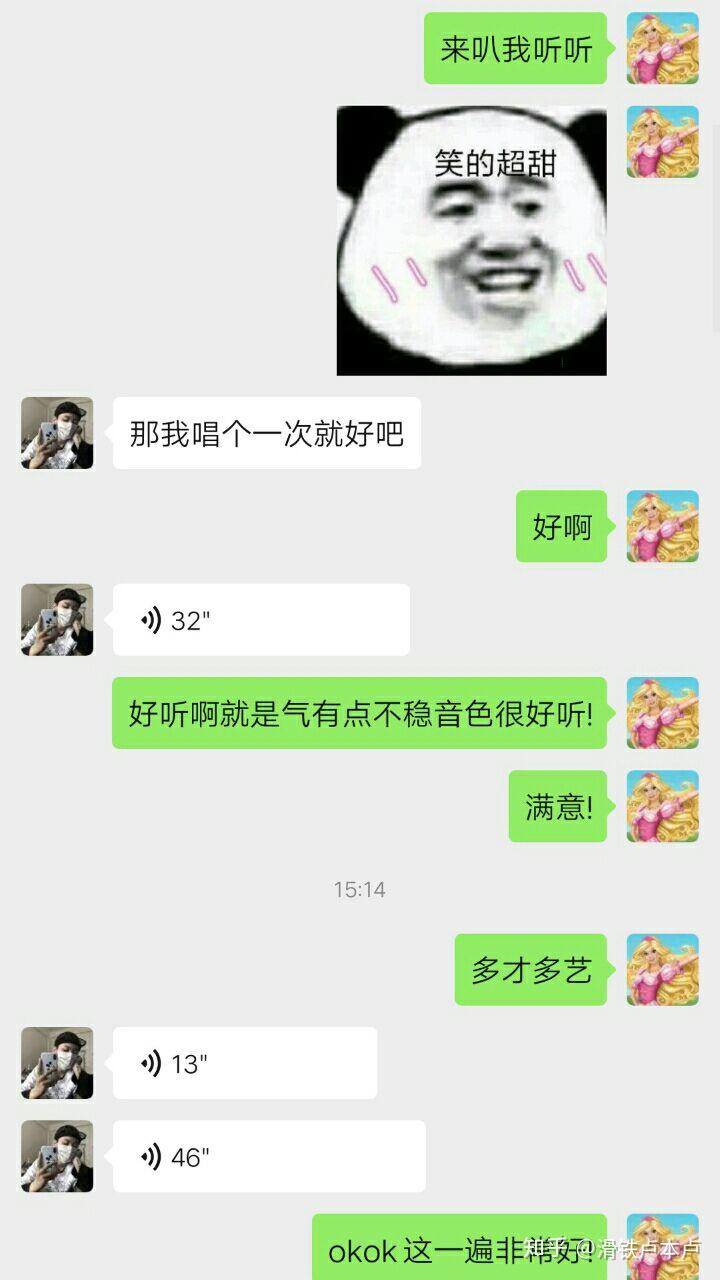Open the avatar beside 多才多艺 message
Viewport: 720px width, 1280px height.
[662, 969]
